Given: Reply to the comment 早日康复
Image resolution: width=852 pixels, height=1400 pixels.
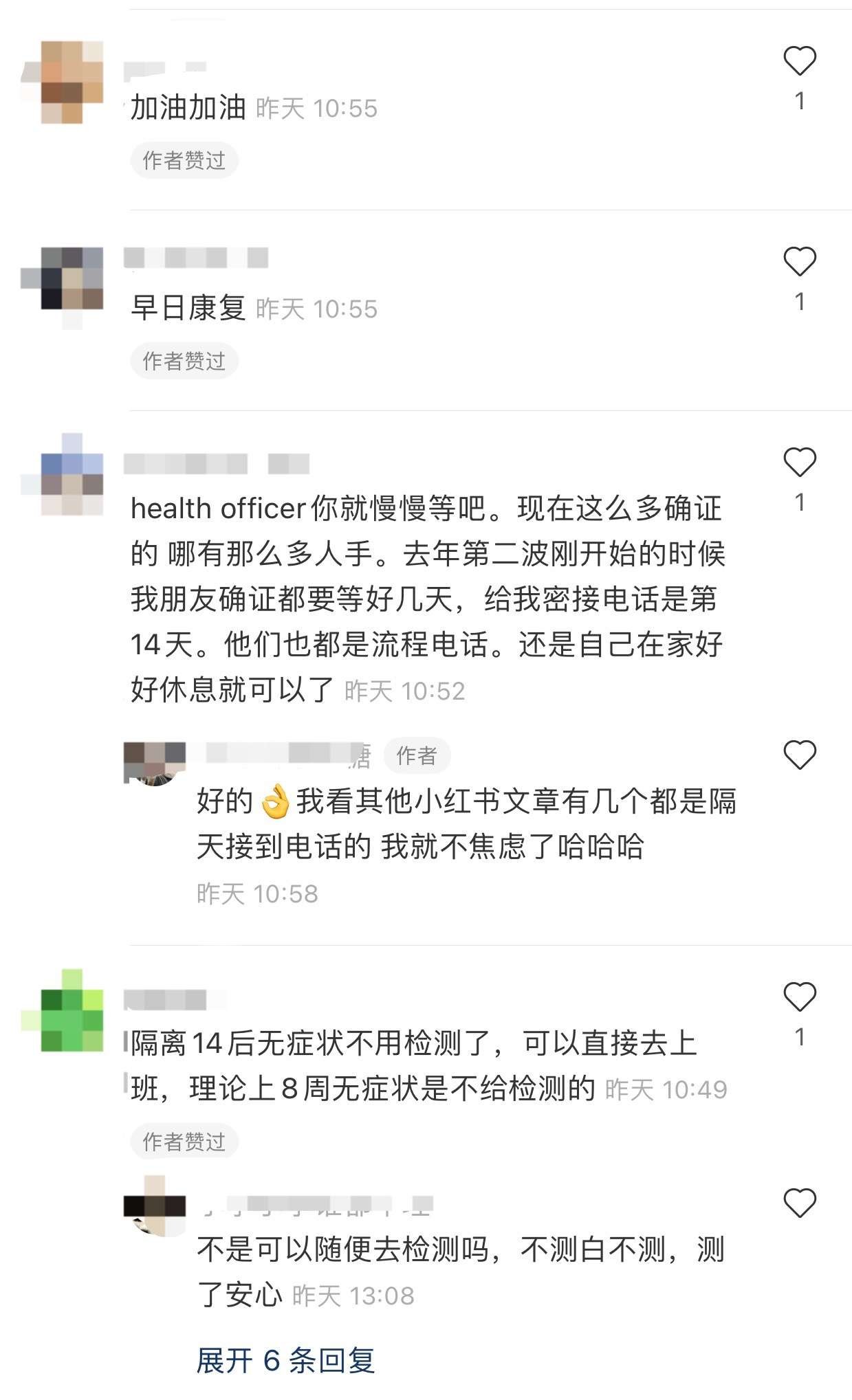Looking at the screenshot, I should [x=188, y=308].
